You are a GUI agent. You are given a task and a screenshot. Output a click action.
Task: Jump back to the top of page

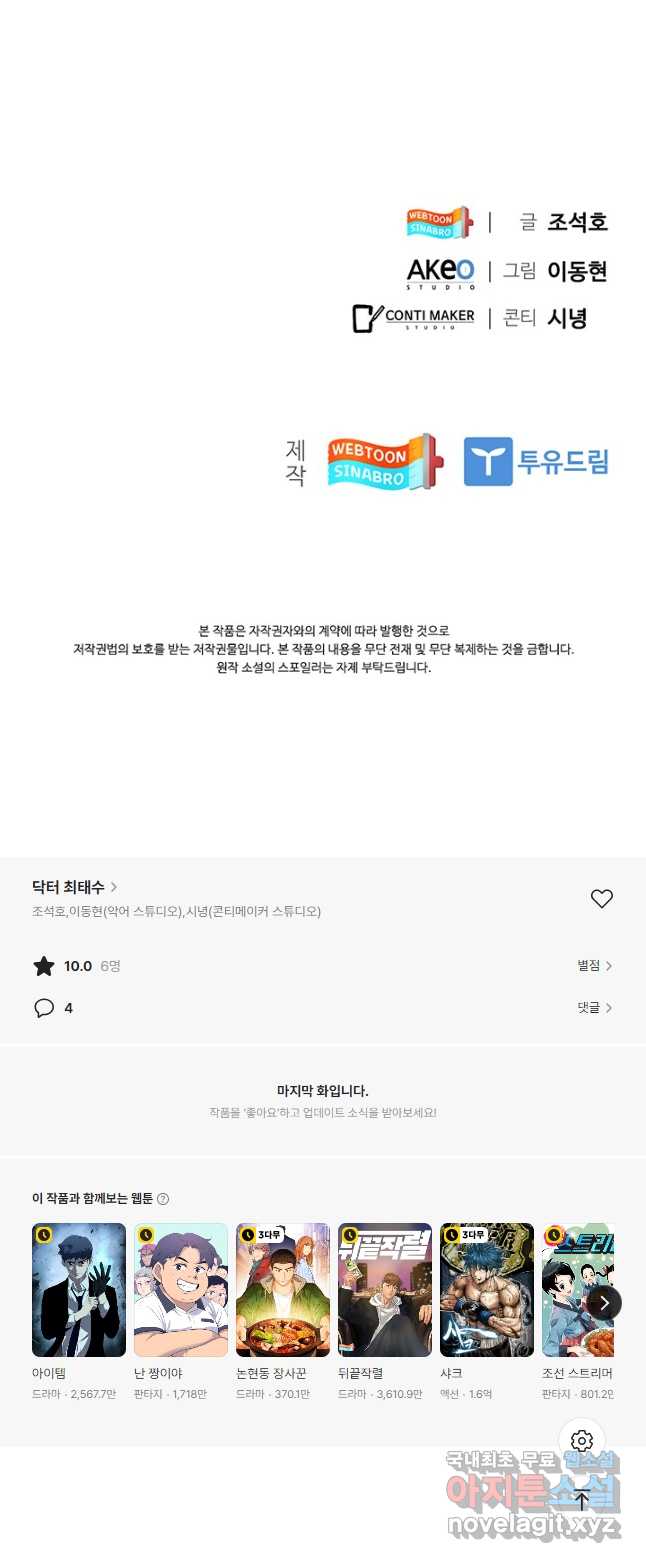coord(582,1500)
